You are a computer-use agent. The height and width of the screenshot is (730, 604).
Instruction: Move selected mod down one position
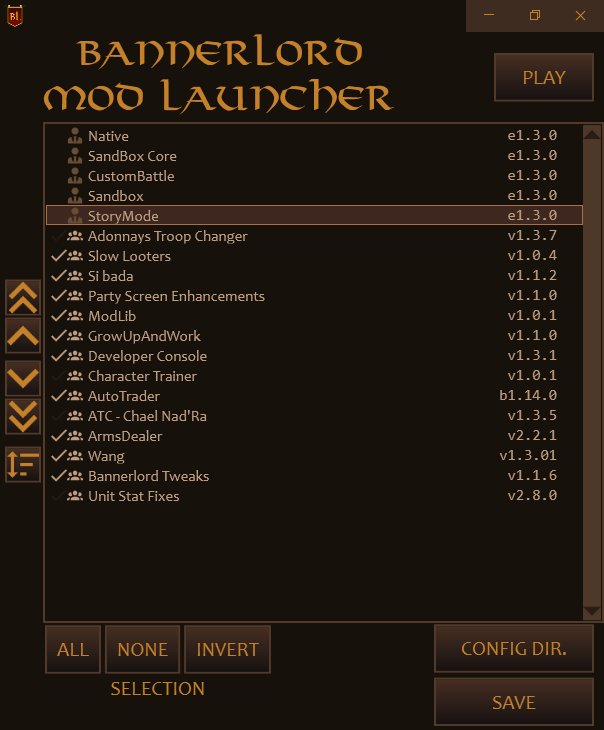[x=23, y=378]
